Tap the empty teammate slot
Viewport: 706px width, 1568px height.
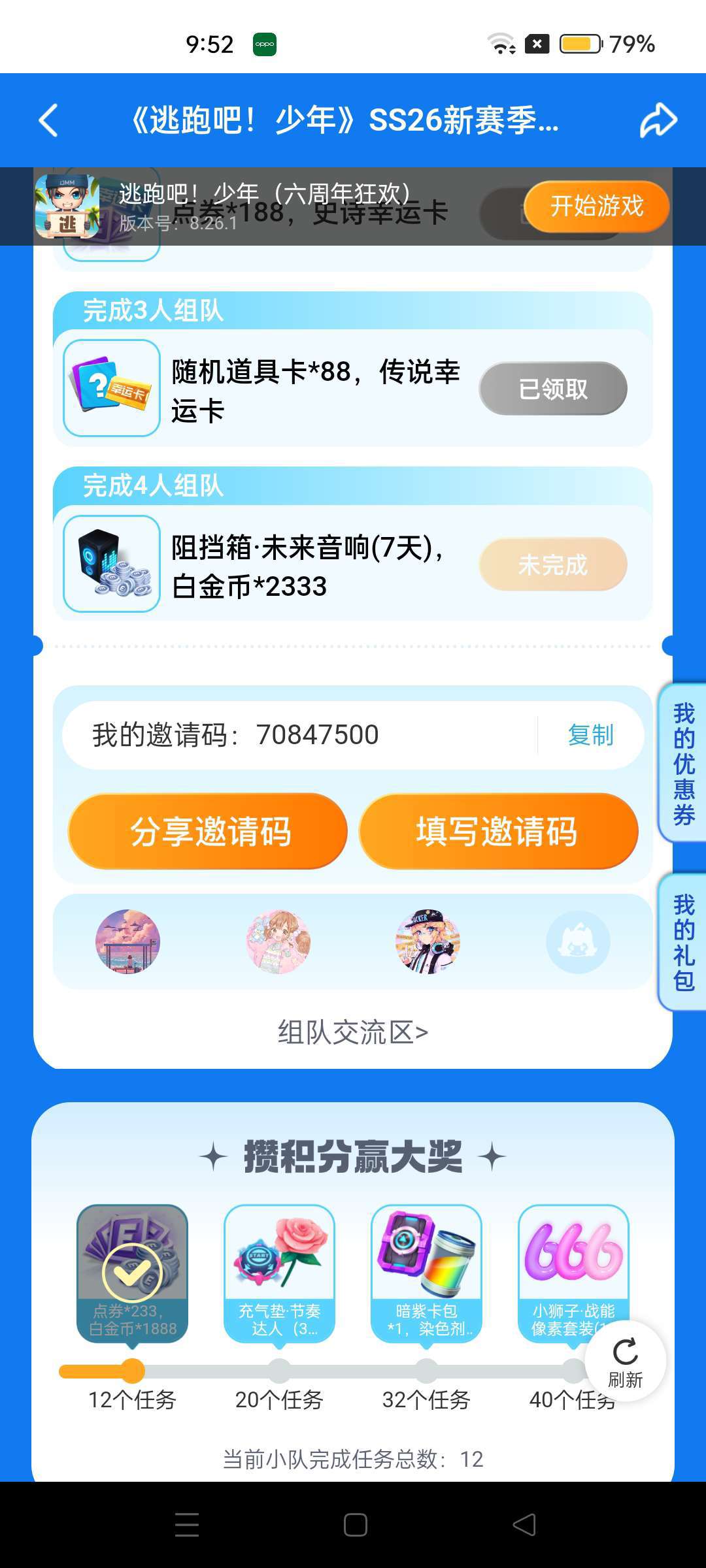coord(578,942)
